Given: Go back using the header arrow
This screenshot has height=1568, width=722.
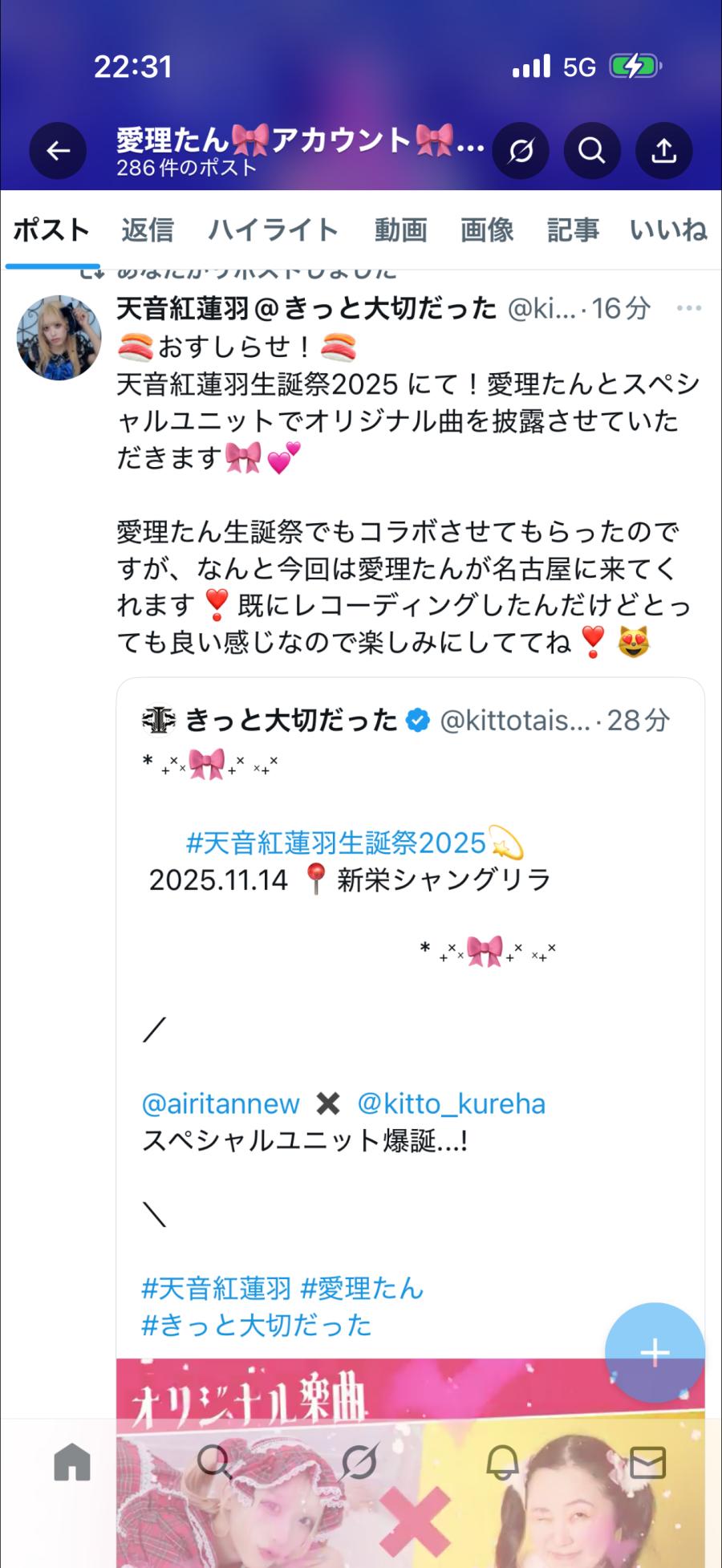Looking at the screenshot, I should (58, 151).
